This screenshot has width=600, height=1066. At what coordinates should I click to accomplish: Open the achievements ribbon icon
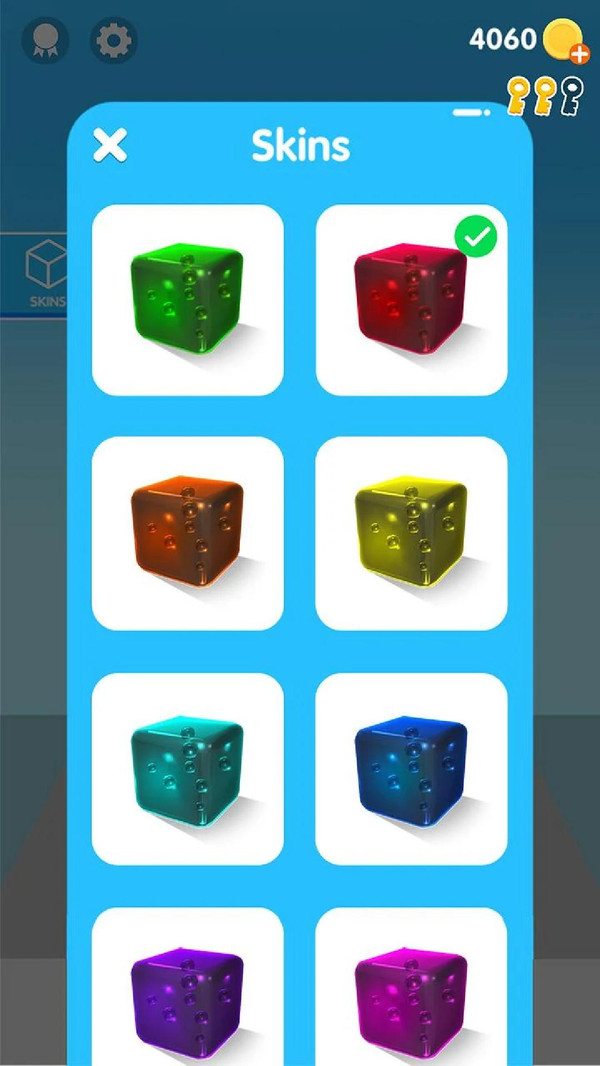46,42
